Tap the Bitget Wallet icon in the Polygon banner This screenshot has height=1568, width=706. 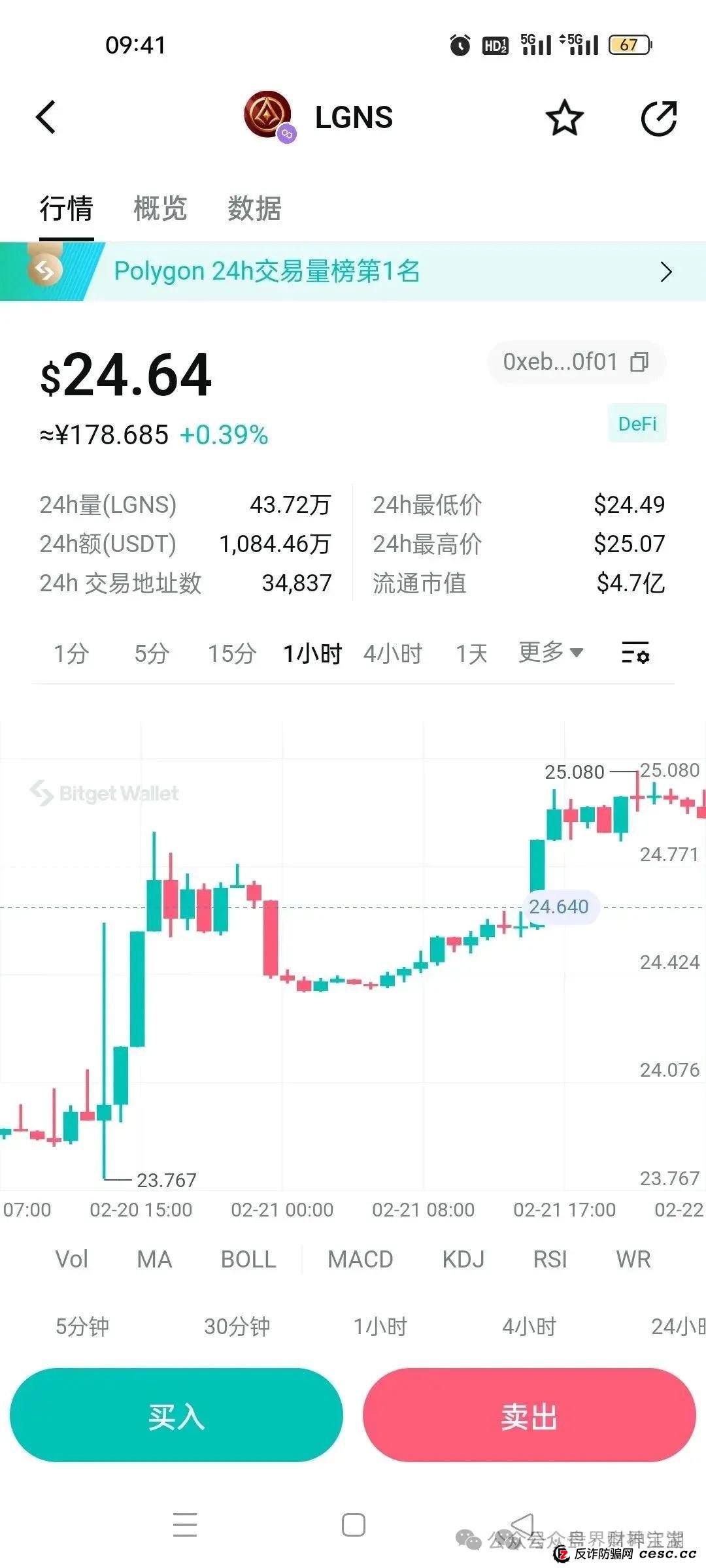(x=44, y=271)
